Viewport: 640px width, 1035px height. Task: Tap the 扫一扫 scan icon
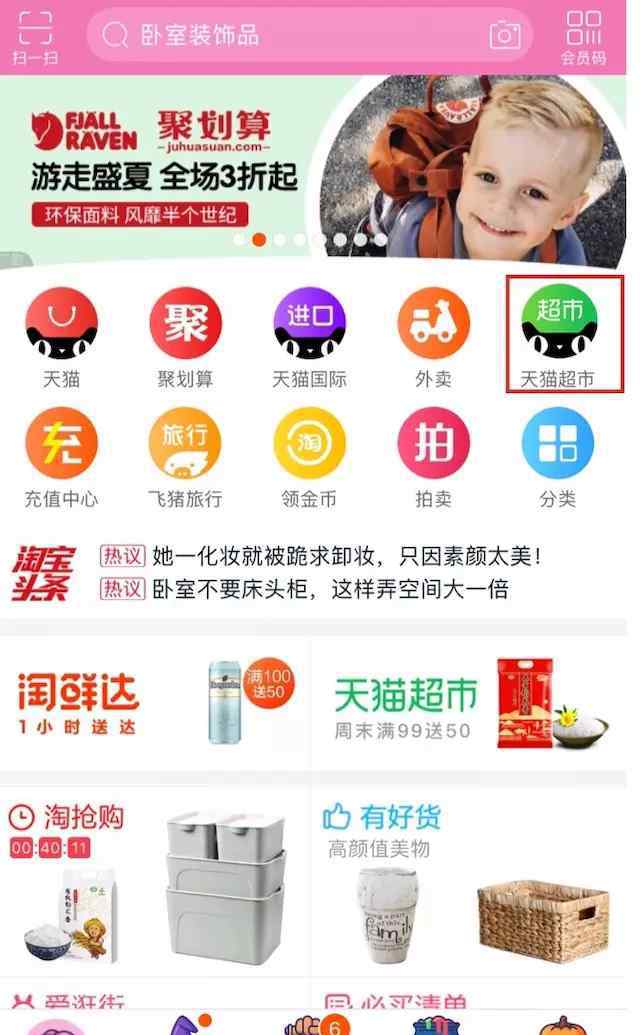point(34,36)
